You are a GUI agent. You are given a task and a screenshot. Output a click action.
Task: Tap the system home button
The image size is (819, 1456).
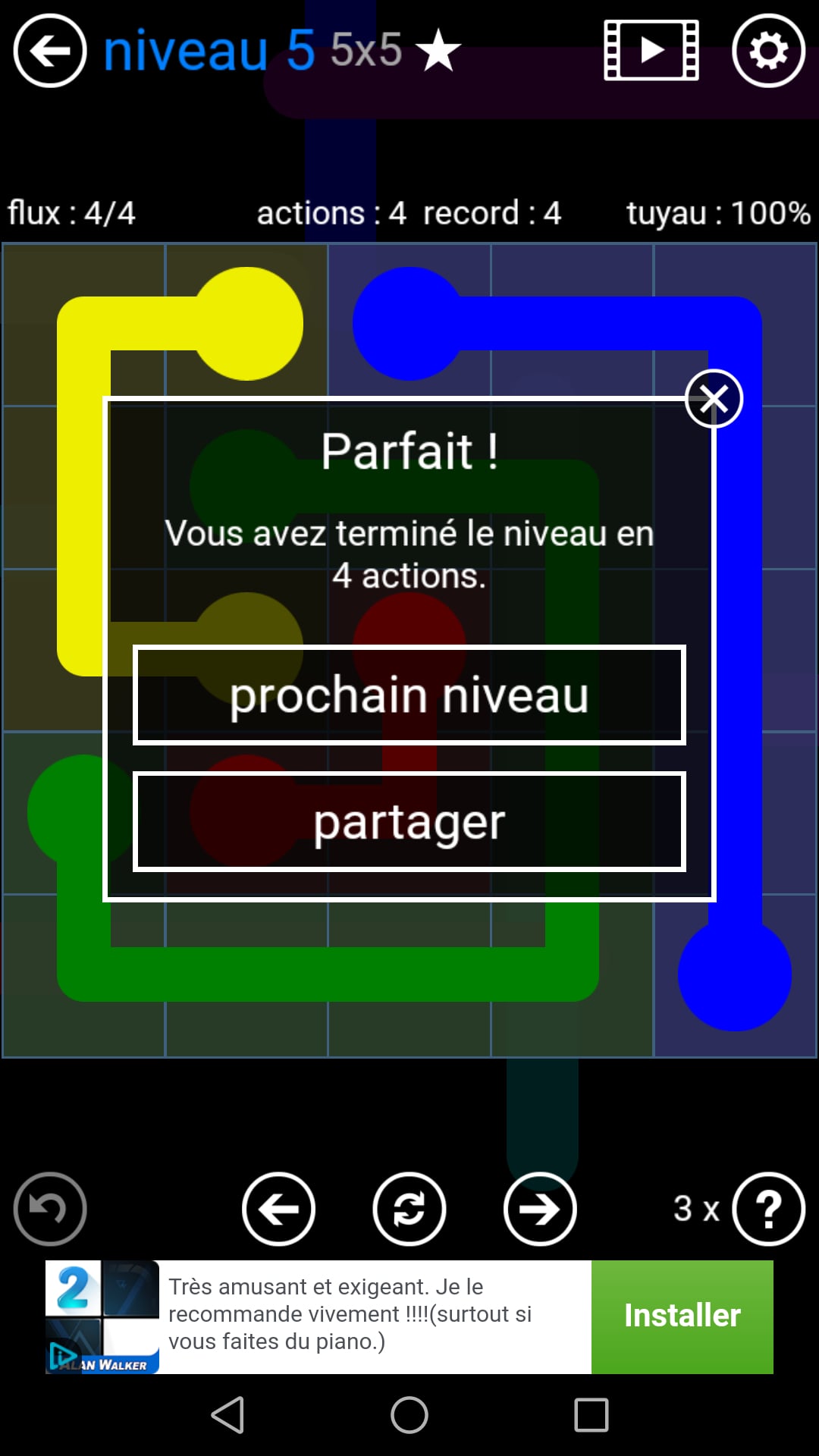pyautogui.click(x=409, y=1415)
